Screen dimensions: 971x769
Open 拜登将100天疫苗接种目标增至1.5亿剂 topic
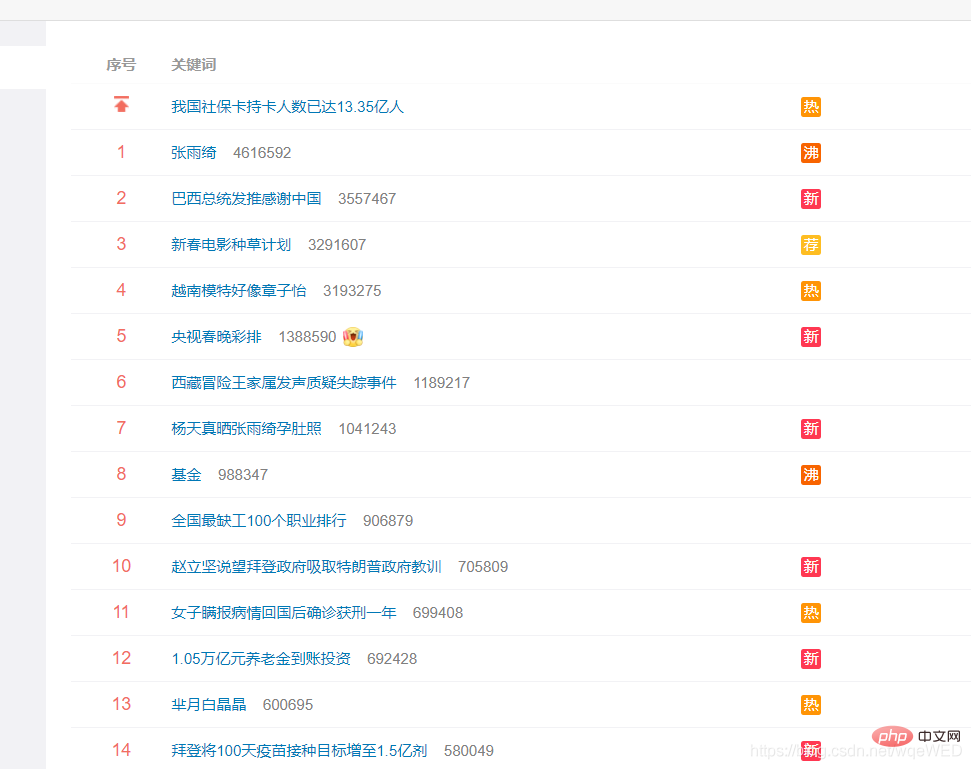click(x=299, y=751)
